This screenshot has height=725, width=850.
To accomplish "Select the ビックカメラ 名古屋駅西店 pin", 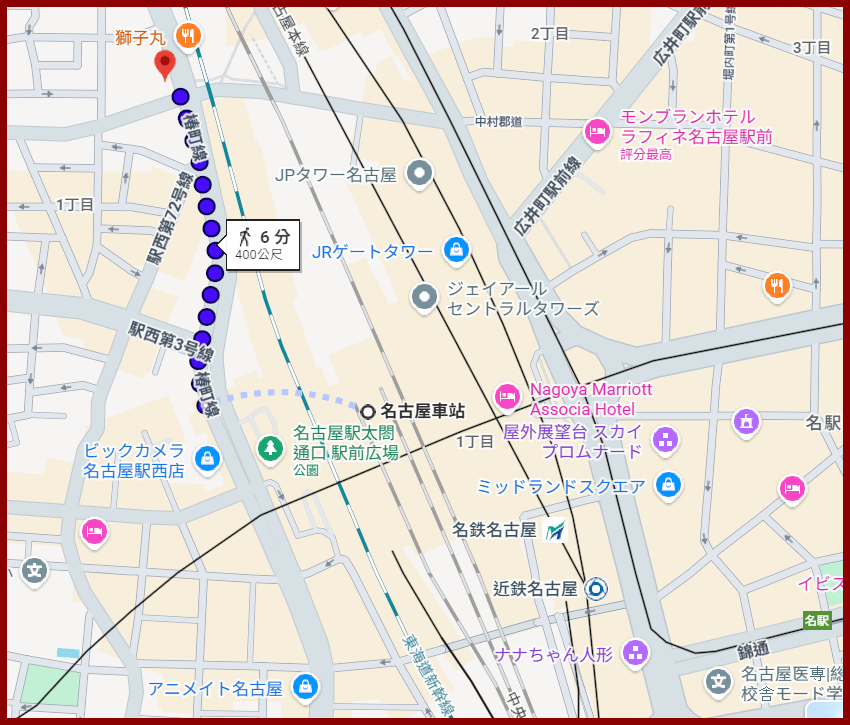I will 207,459.
